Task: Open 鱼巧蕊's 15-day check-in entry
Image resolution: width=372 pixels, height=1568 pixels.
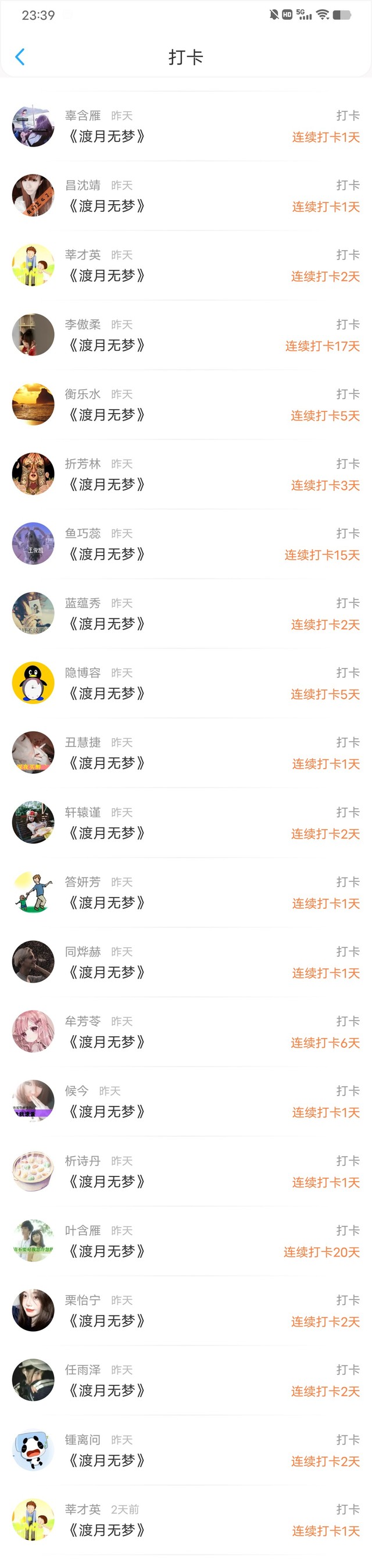Action: coord(186,544)
